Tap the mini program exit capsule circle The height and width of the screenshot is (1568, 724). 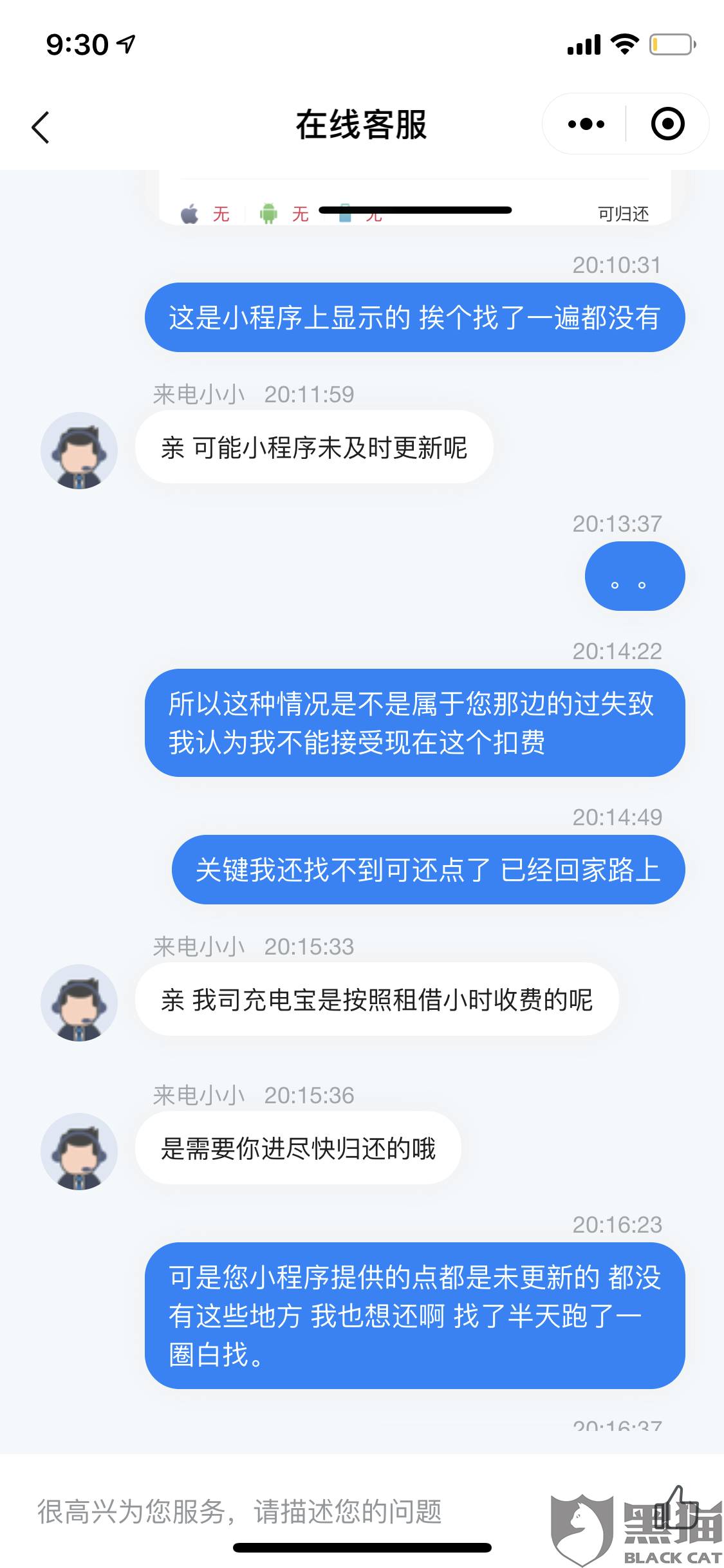pos(667,124)
